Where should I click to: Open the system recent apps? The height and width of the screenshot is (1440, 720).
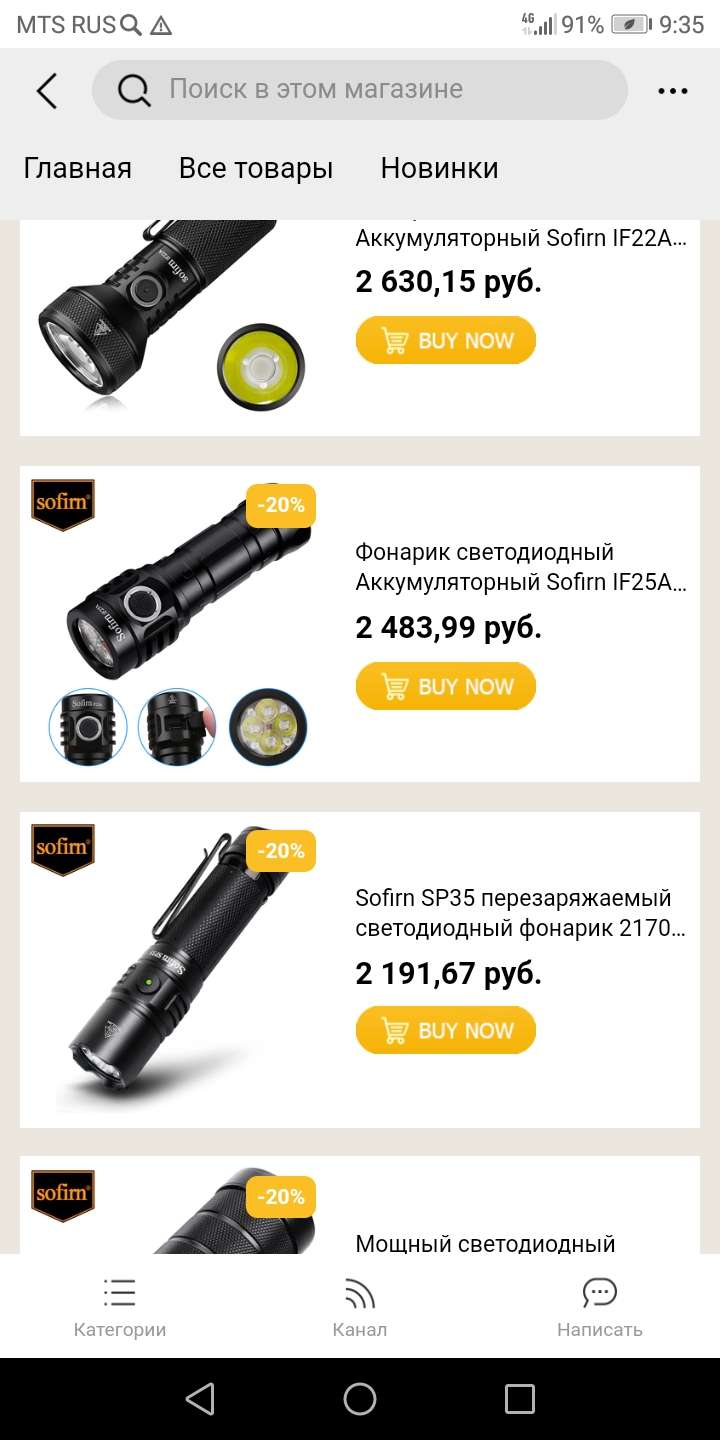(x=519, y=1399)
